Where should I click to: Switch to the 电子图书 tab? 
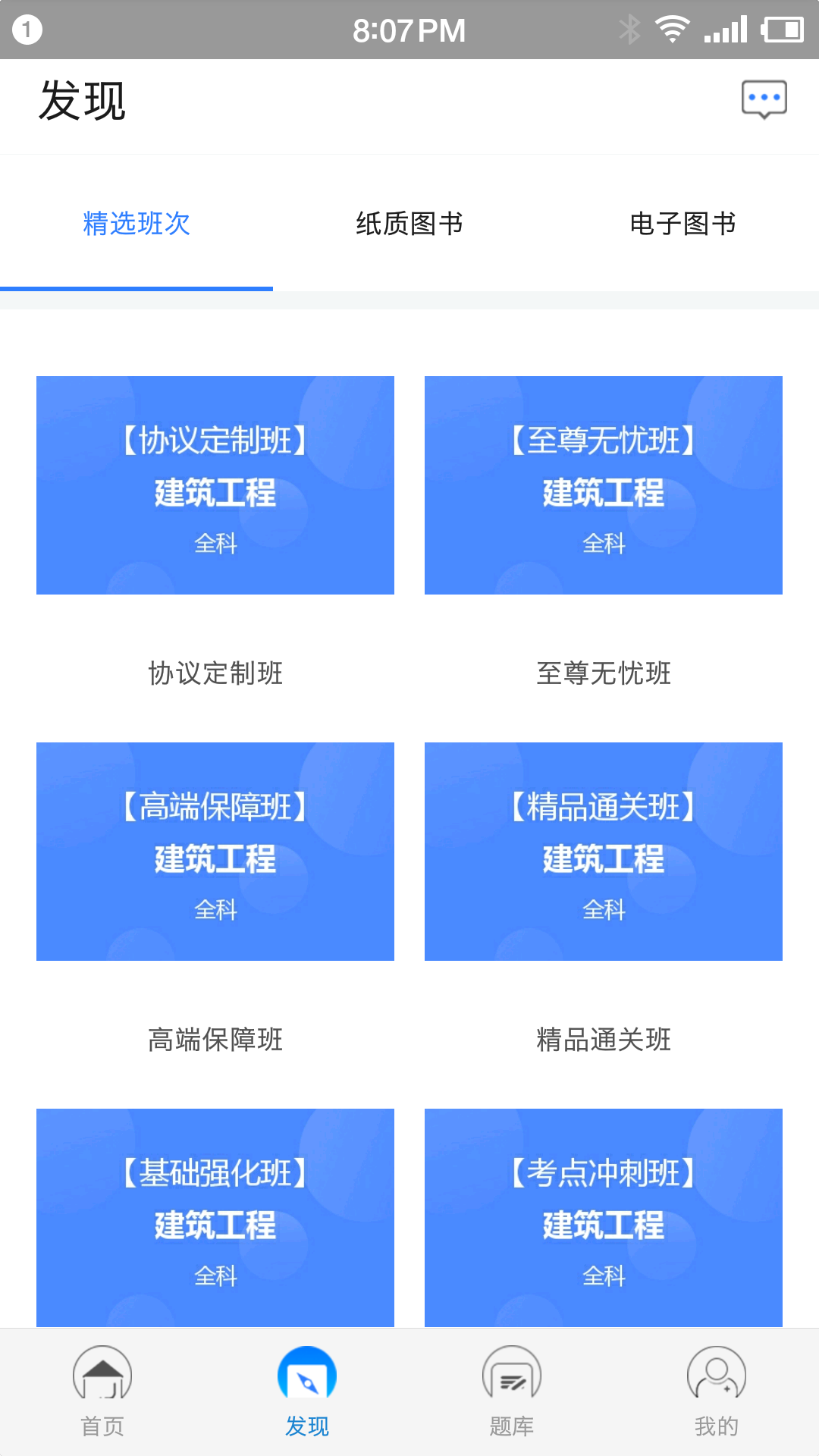(682, 224)
